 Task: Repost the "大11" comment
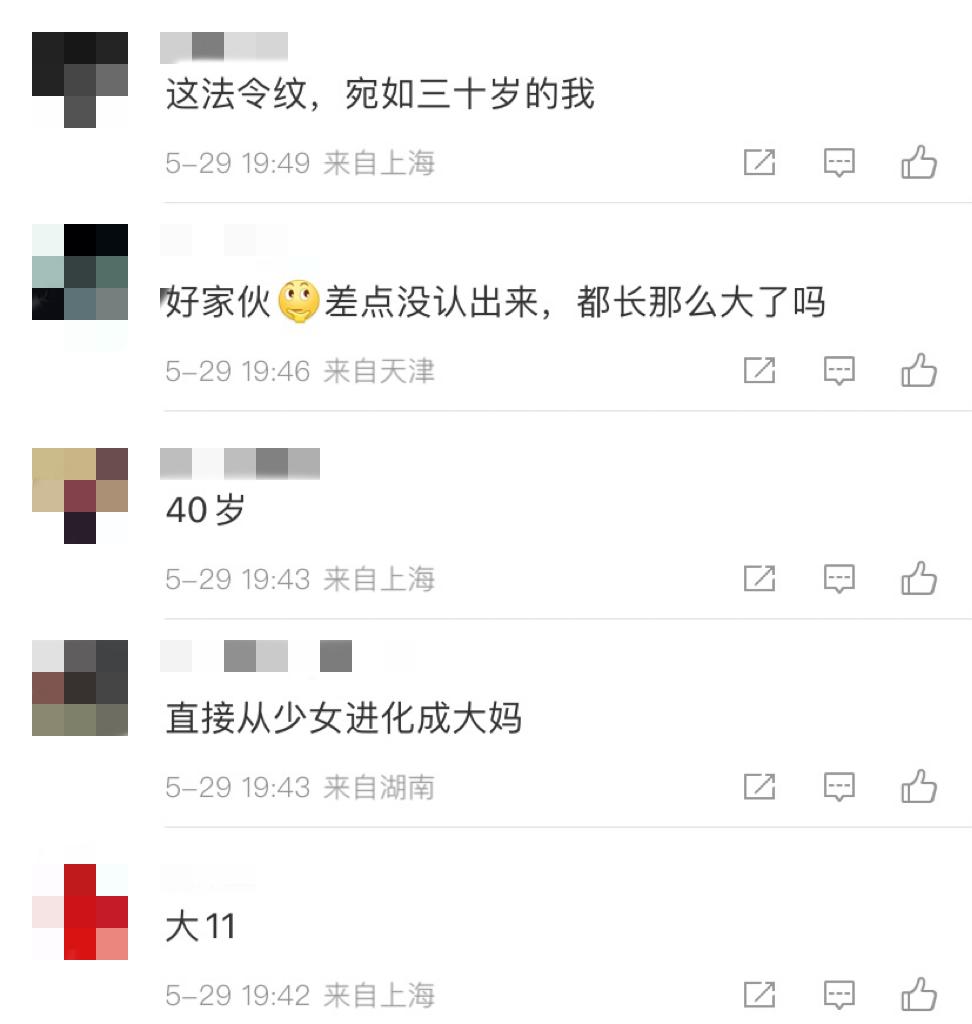(759, 995)
